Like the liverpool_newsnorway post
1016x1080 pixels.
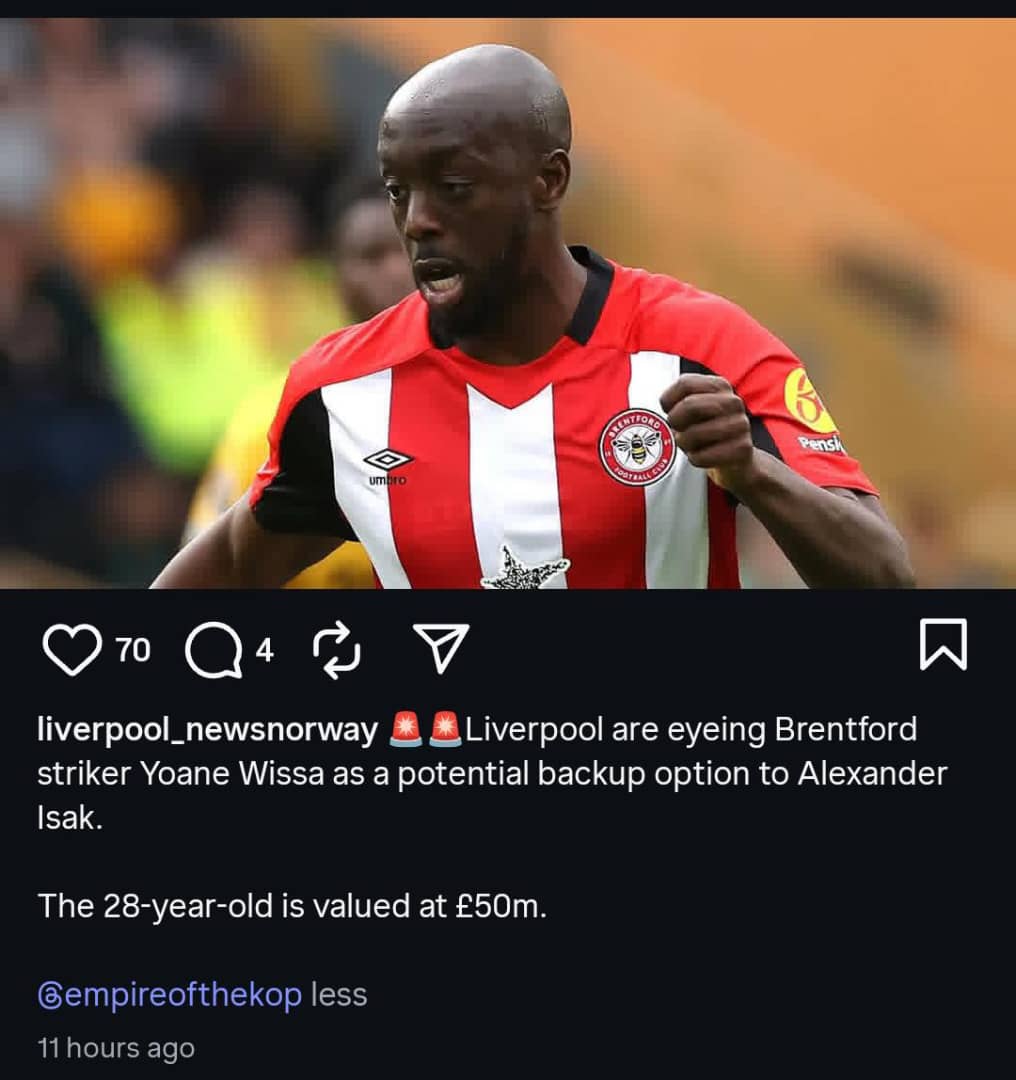pos(72,649)
